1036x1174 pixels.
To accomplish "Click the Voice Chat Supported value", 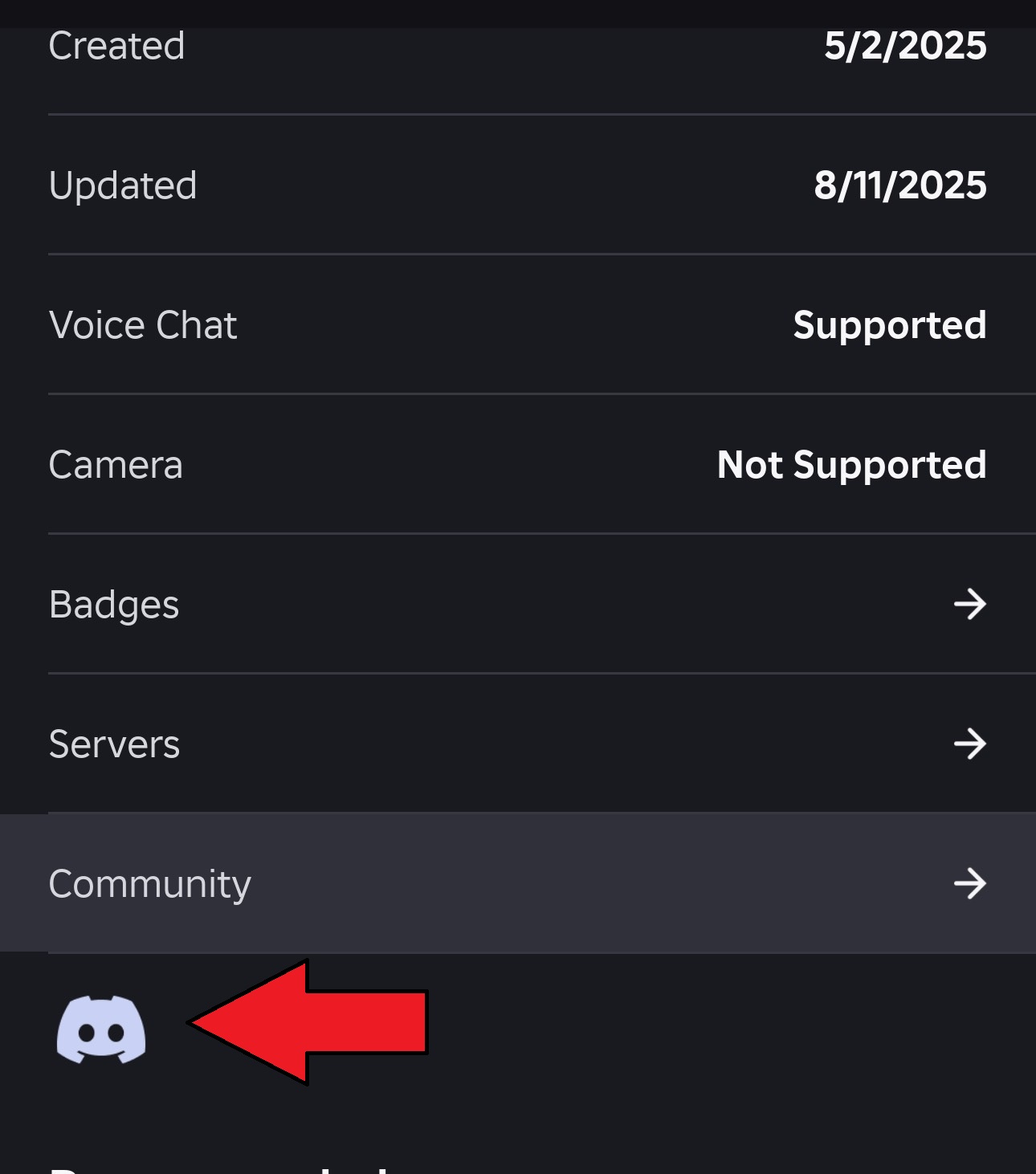I will tap(889, 325).
